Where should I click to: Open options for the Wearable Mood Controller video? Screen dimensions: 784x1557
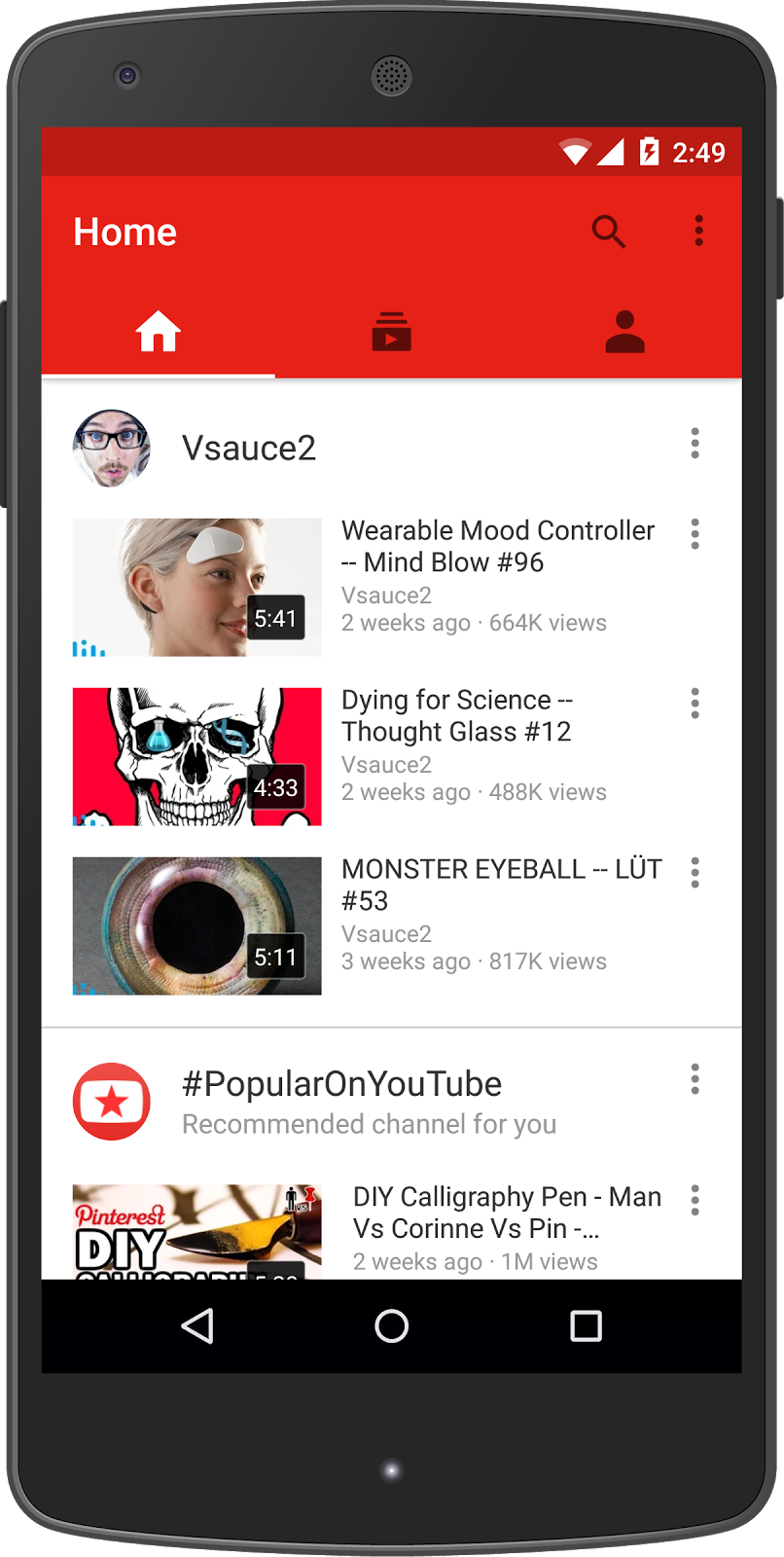tap(695, 533)
